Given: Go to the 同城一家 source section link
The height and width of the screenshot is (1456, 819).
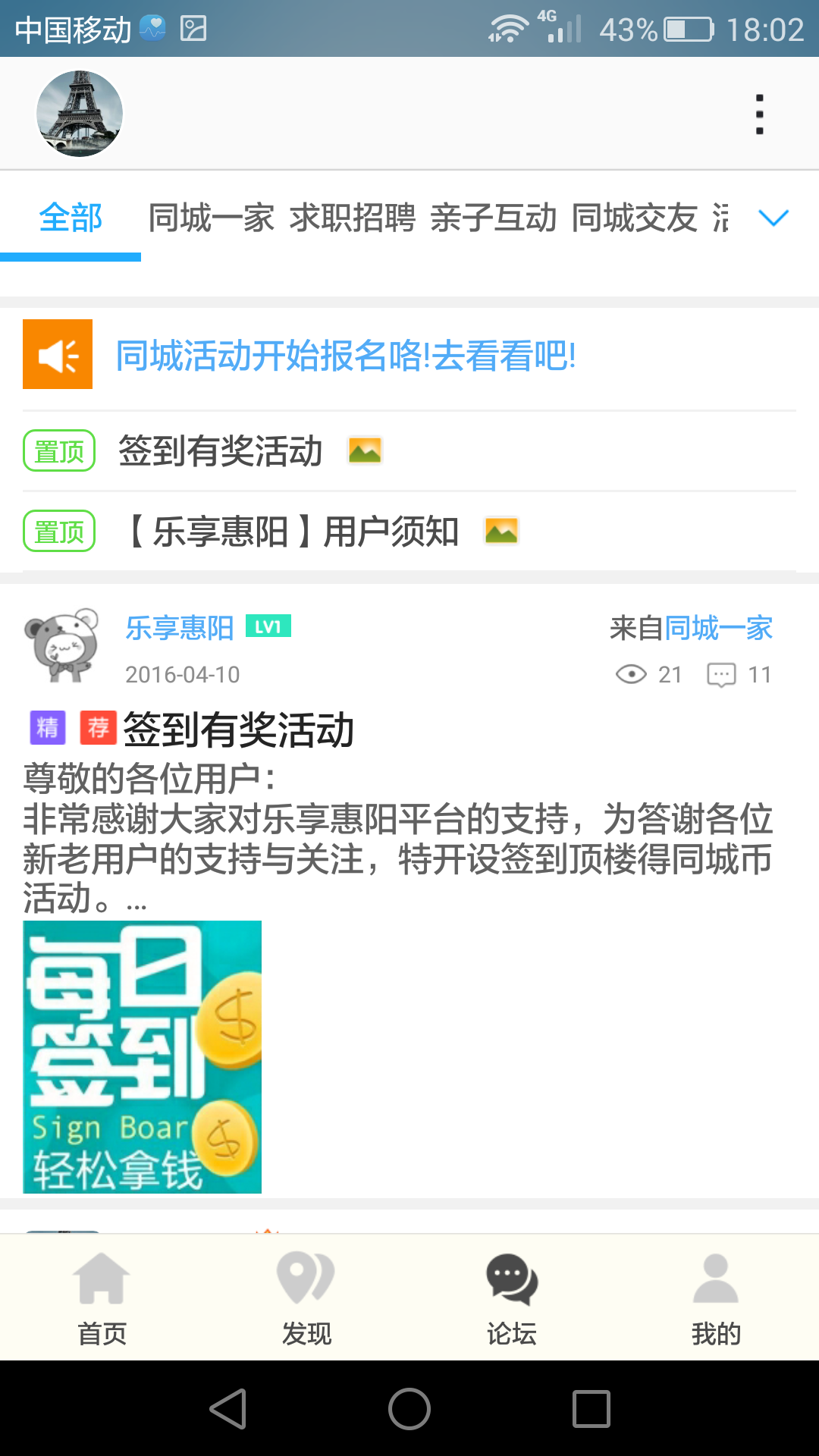Looking at the screenshot, I should tap(718, 628).
